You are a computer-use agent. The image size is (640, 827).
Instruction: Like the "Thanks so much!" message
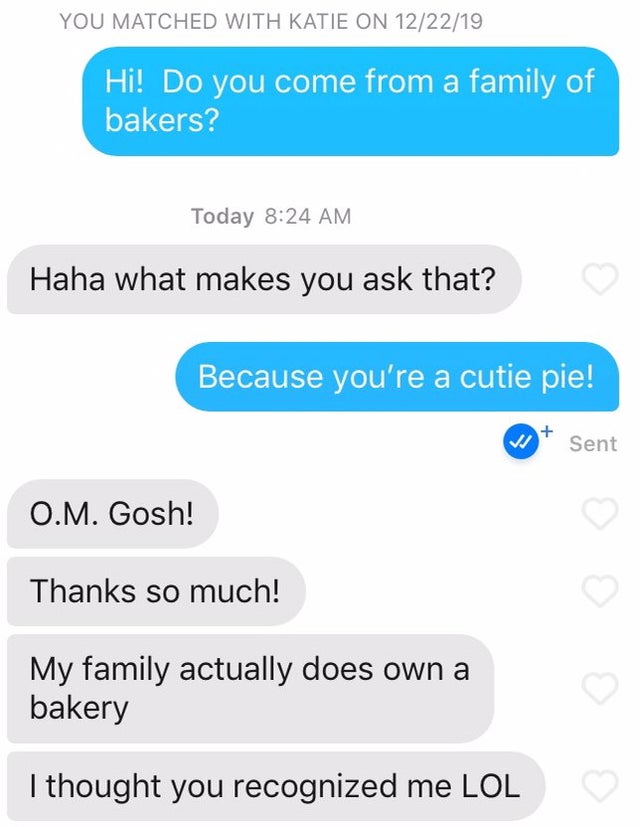(600, 592)
